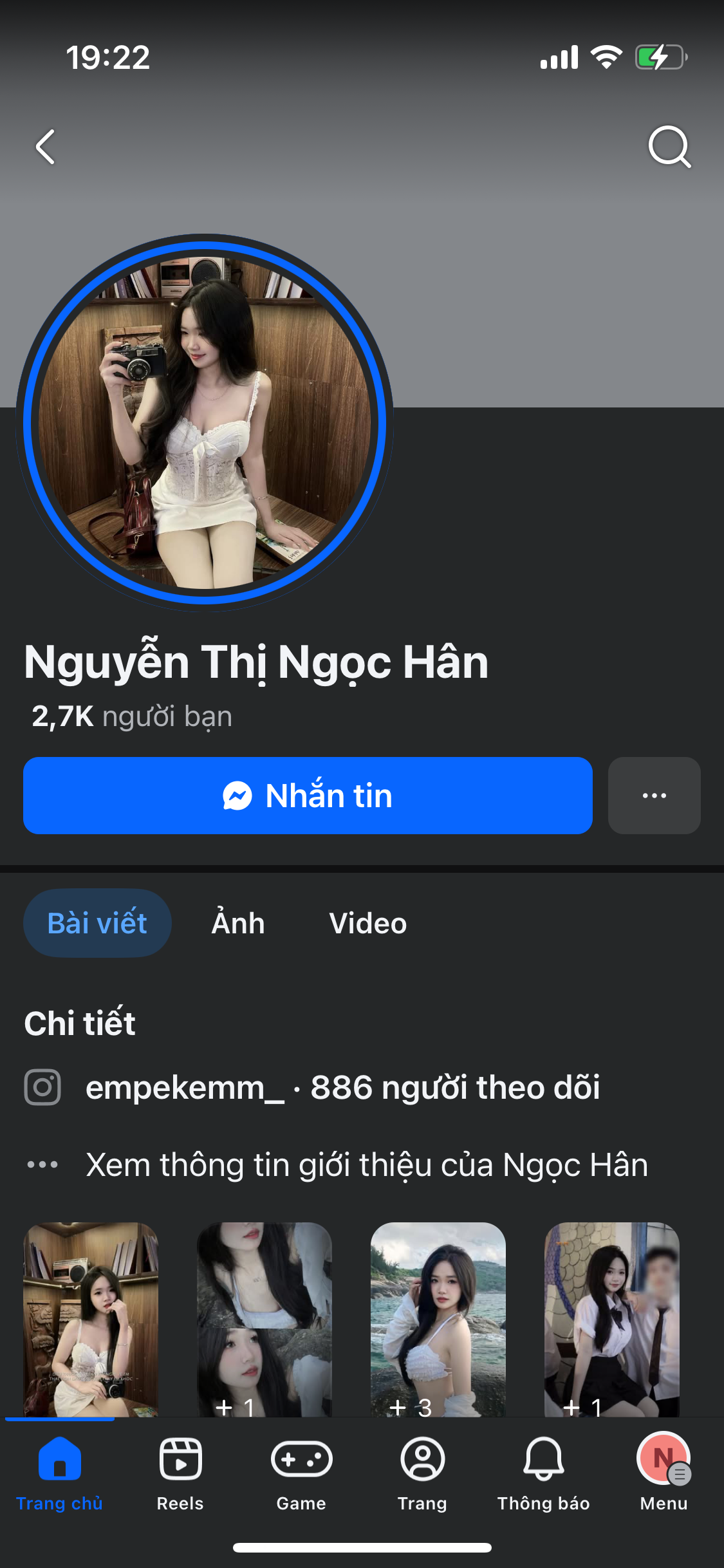Viewport: 724px width, 1568px height.
Task: Switch to the Ảnh tab
Action: pyautogui.click(x=238, y=923)
